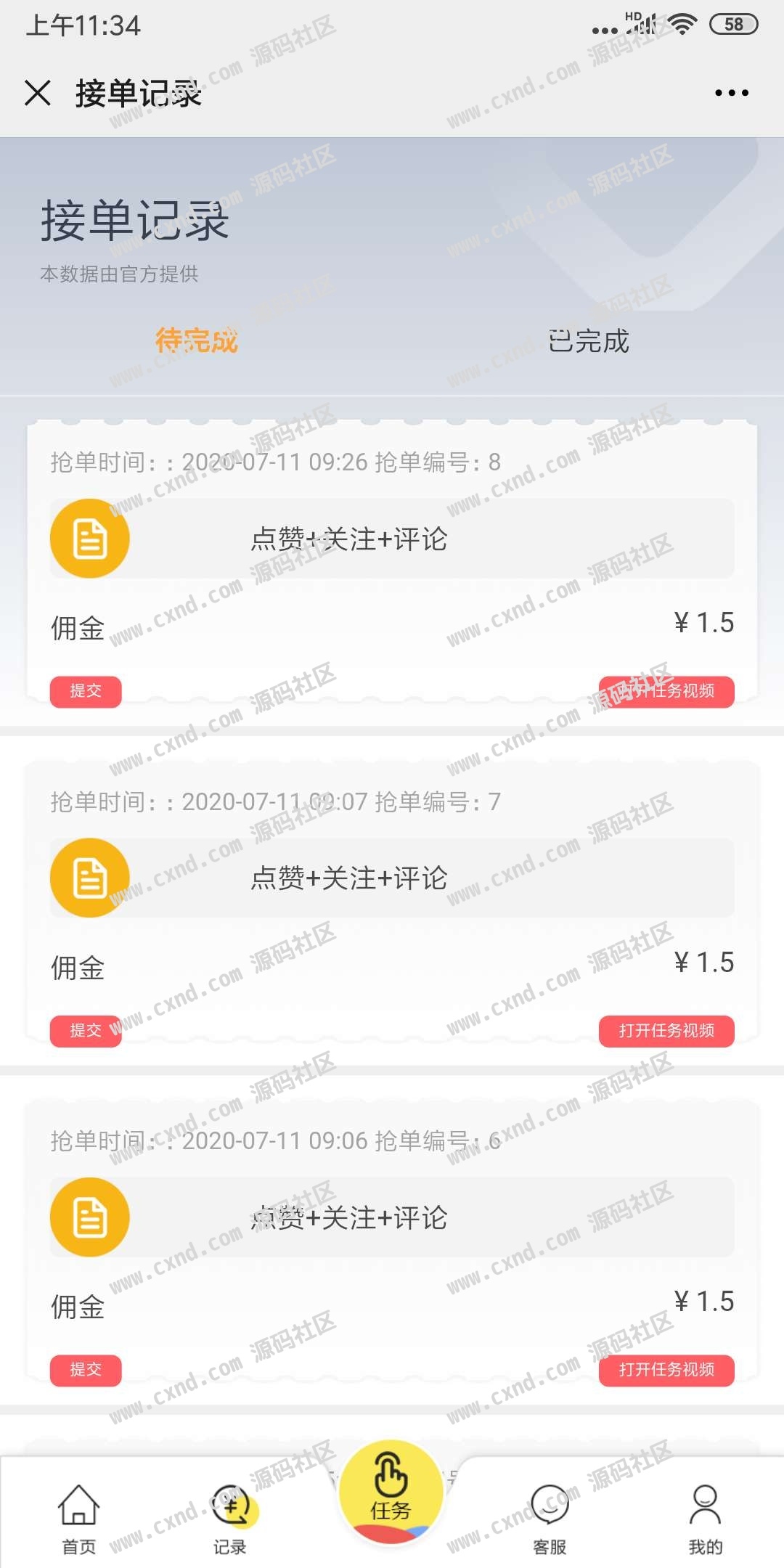
Task: Open task video for order number 8
Action: [666, 691]
